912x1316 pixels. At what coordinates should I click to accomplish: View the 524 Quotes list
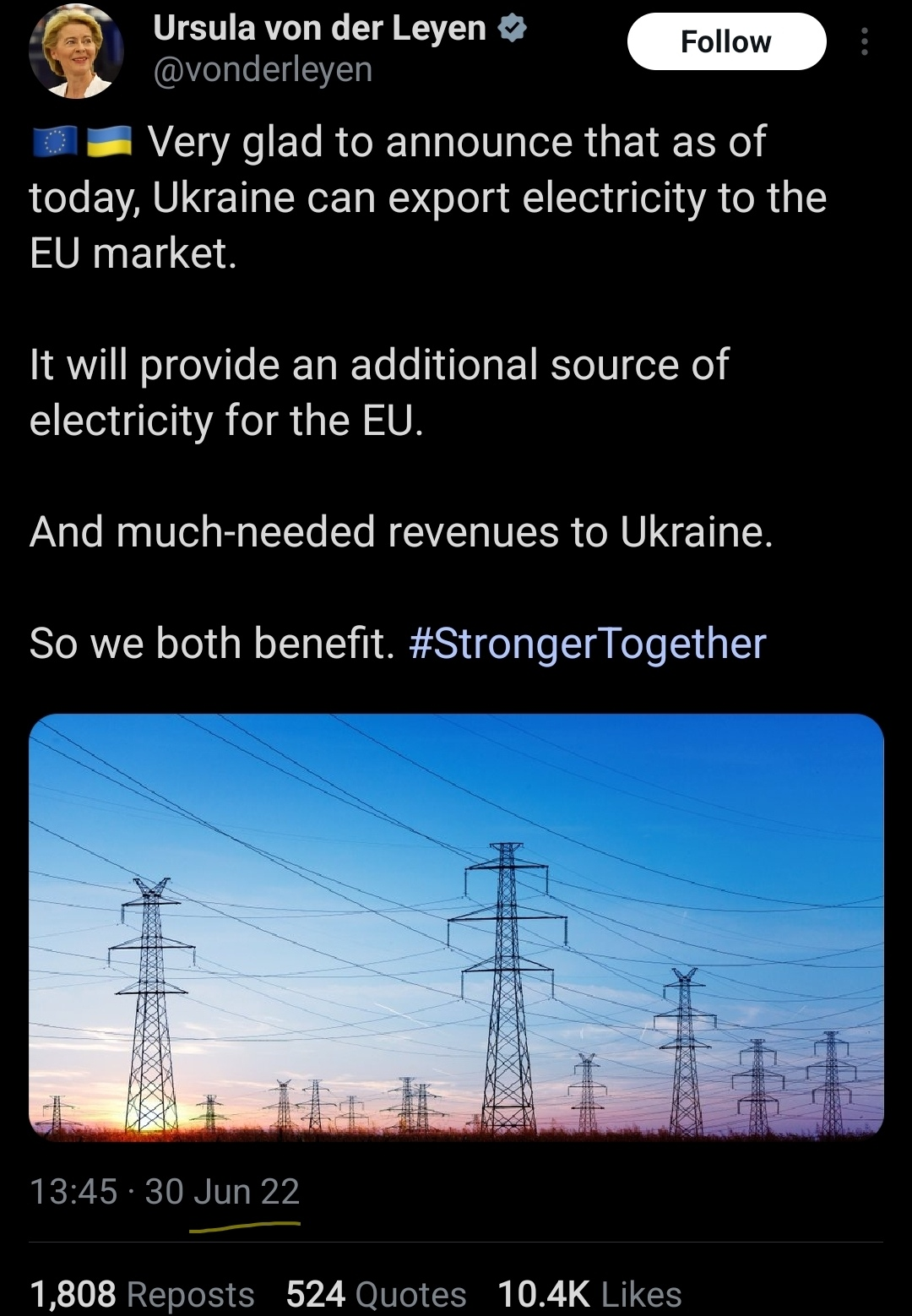[376, 1293]
